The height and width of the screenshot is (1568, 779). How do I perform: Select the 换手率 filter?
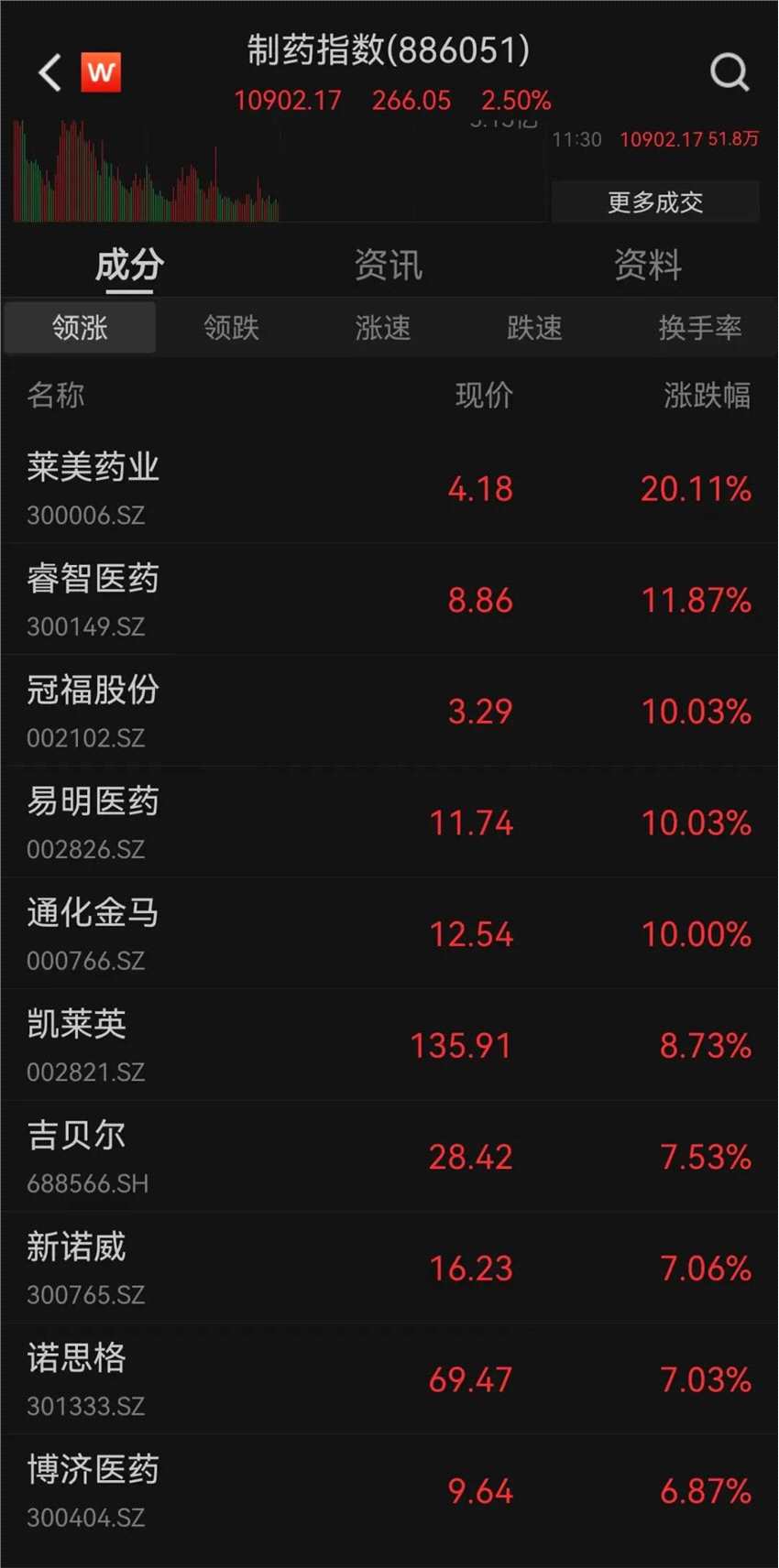click(x=699, y=328)
